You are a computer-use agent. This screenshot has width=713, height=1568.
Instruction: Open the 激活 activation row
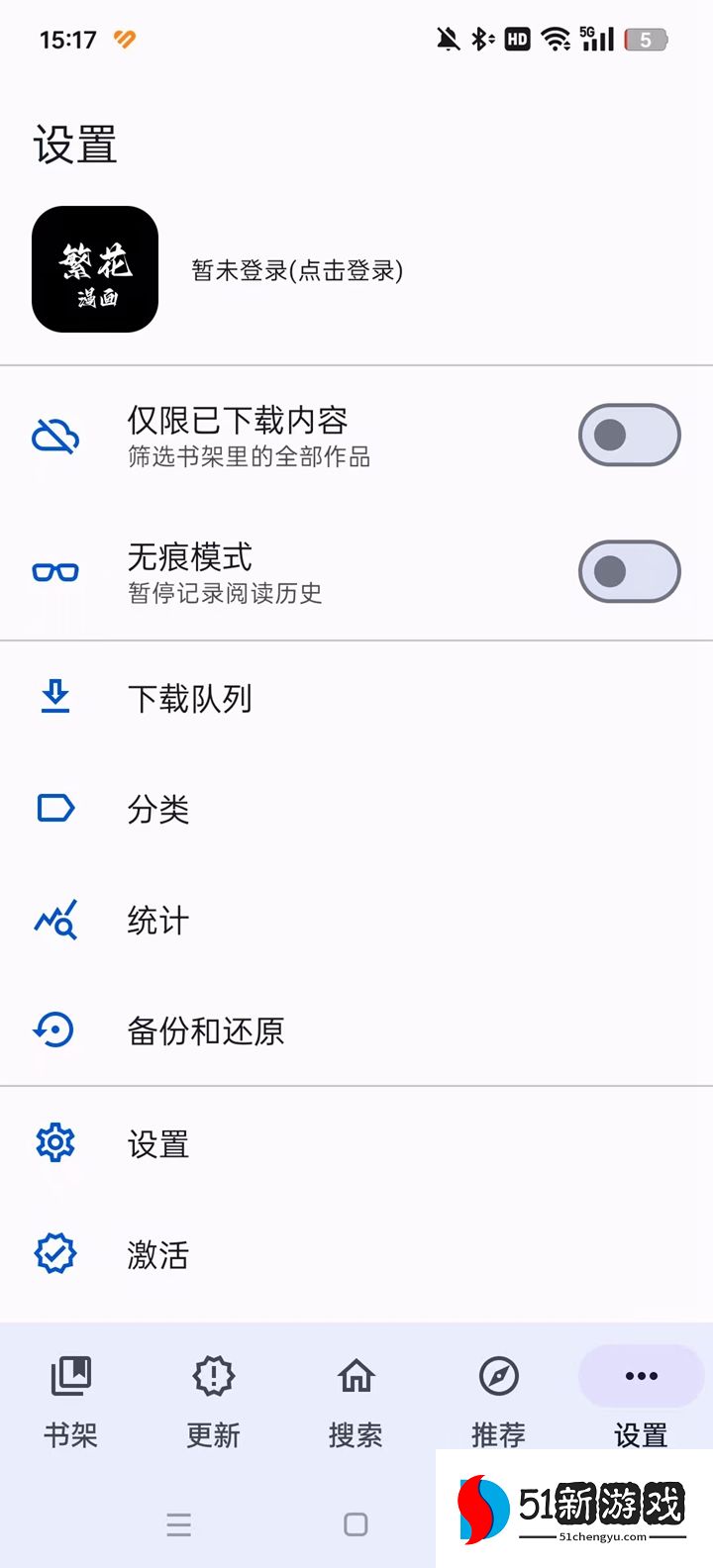click(158, 1254)
